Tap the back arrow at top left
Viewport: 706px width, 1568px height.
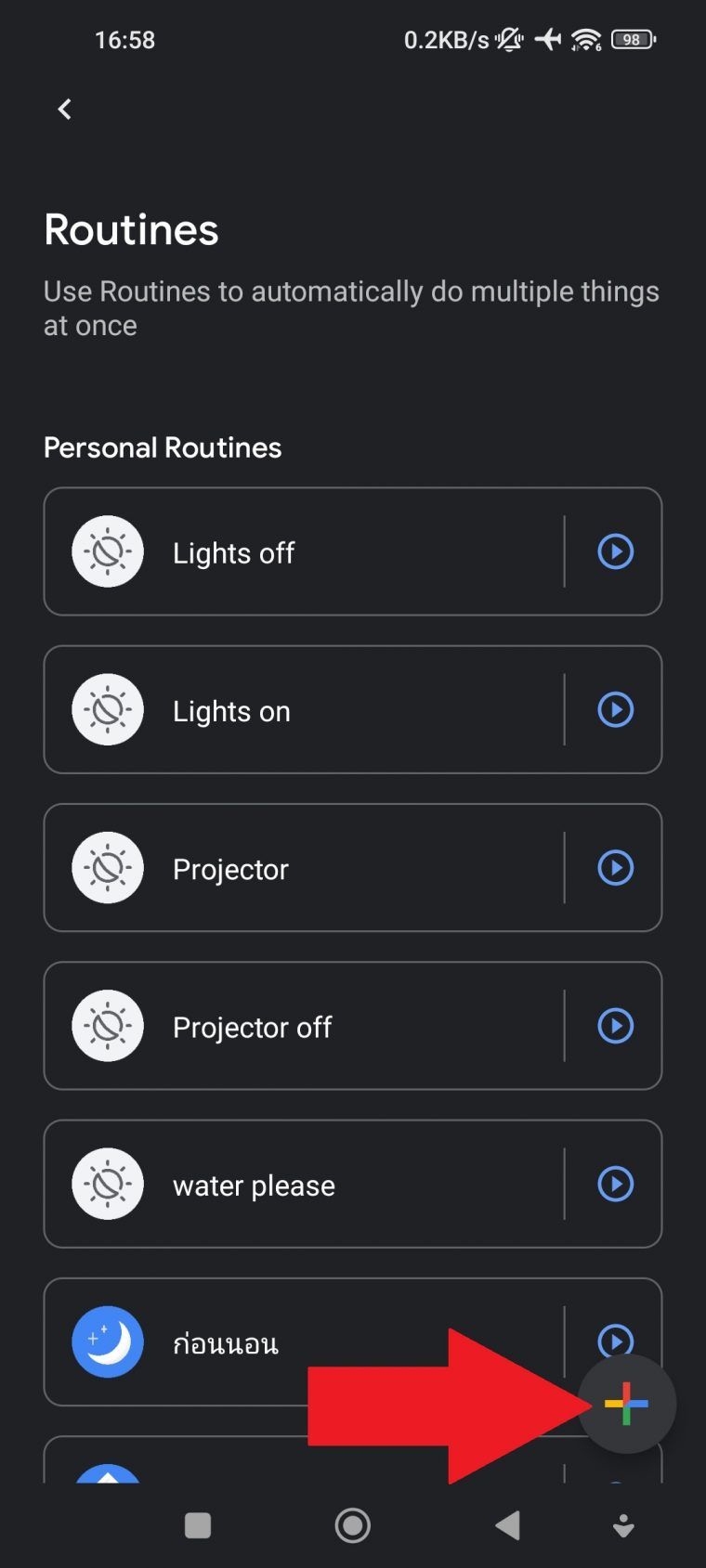[x=64, y=109]
